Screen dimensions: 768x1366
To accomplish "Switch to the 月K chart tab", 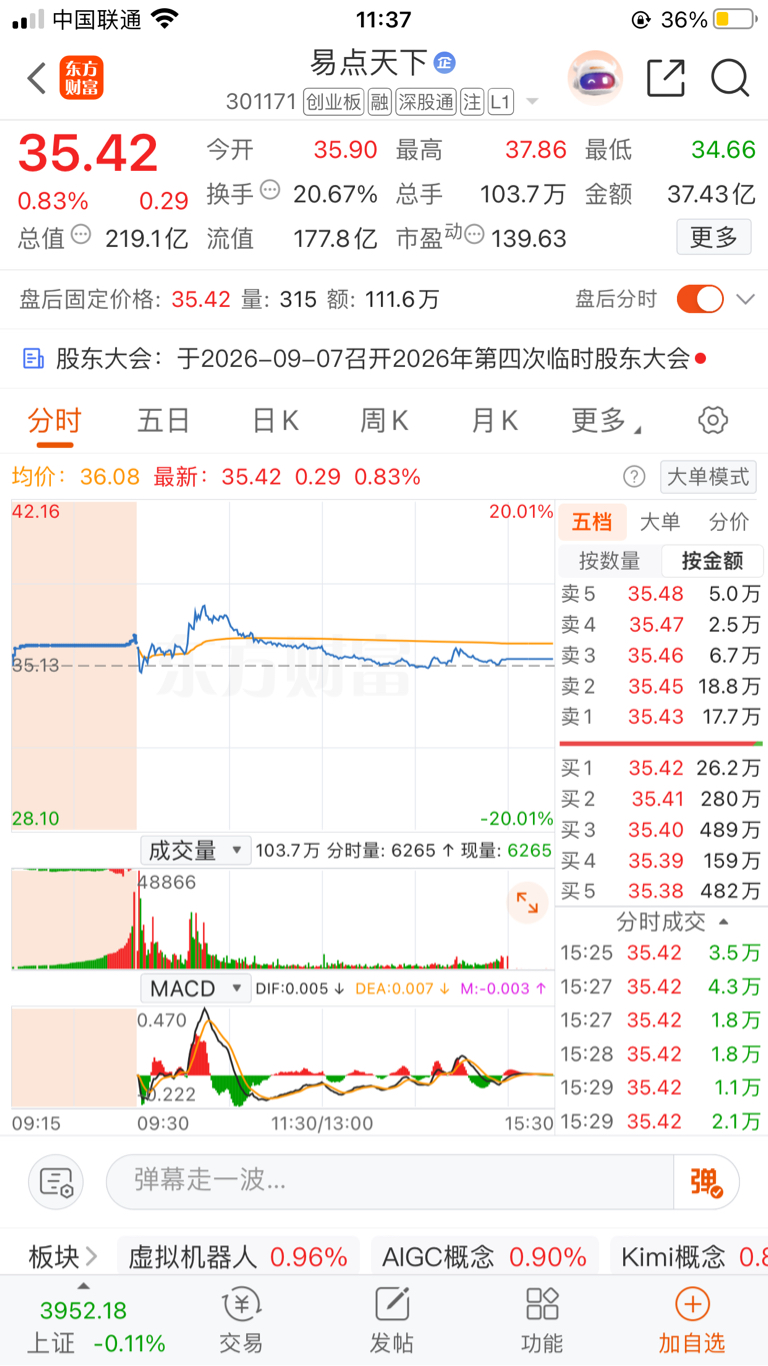I will 495,421.
